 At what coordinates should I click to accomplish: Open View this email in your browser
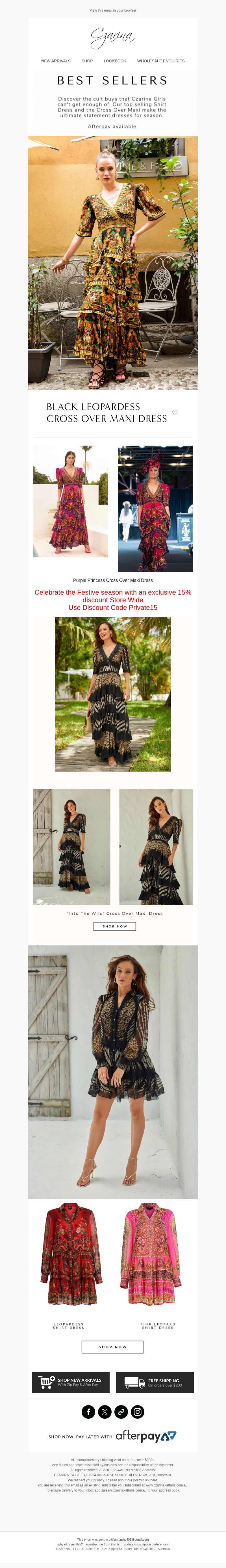113,10
